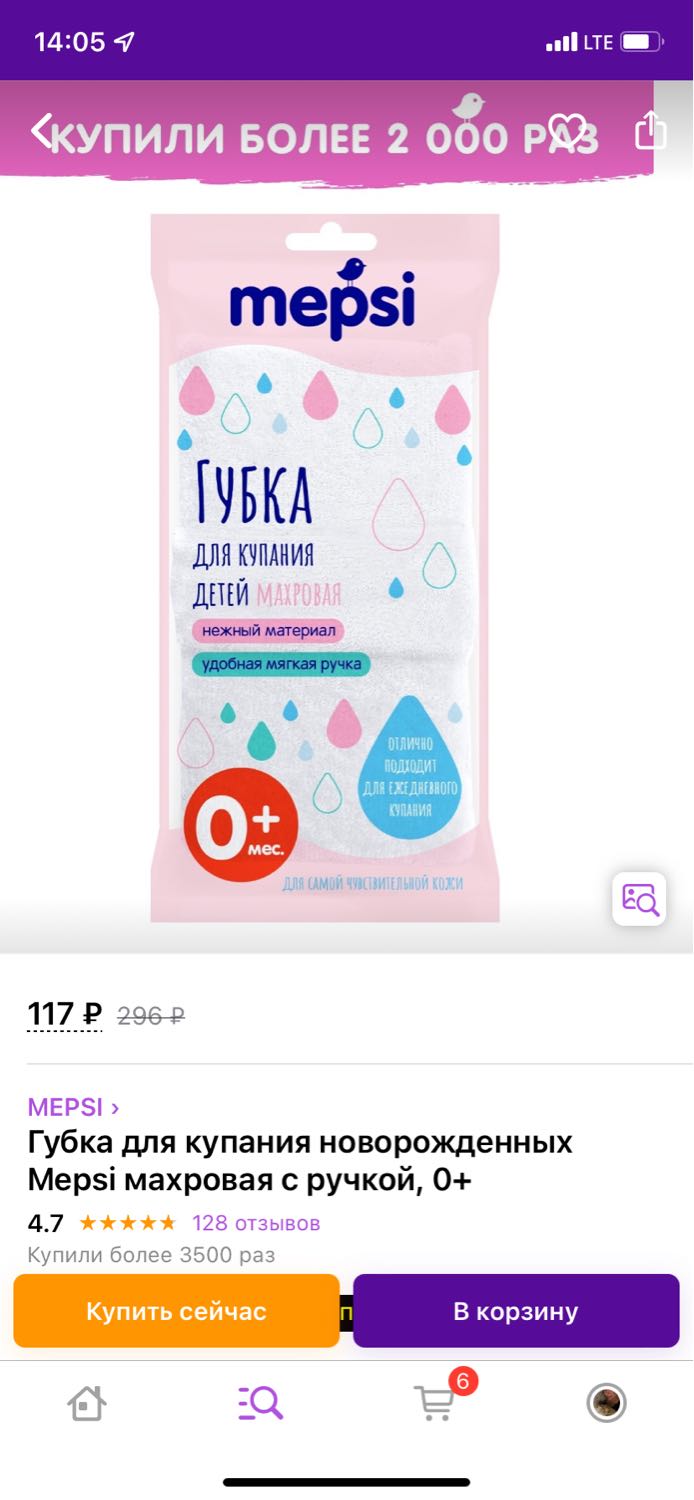Viewport: 694px width, 1500px height.
Task: Go to the home tab
Action: [x=87, y=1403]
